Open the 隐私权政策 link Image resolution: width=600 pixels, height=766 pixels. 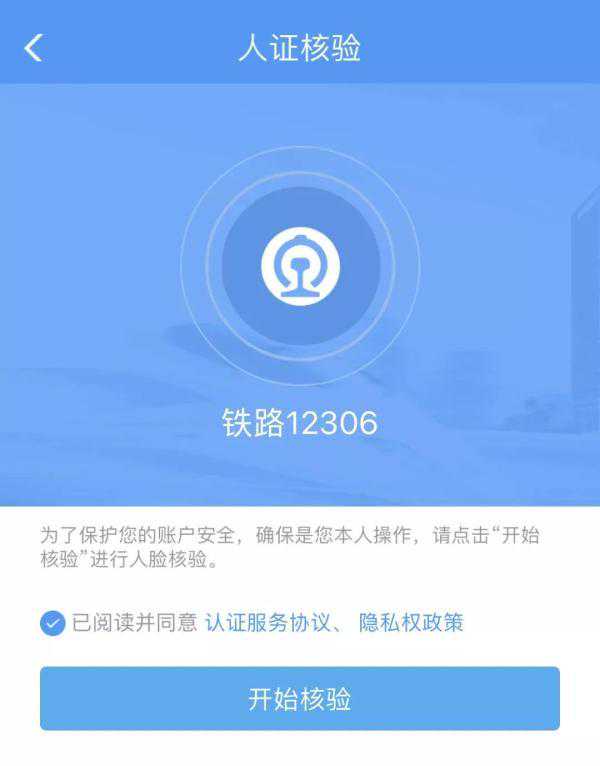(411, 623)
